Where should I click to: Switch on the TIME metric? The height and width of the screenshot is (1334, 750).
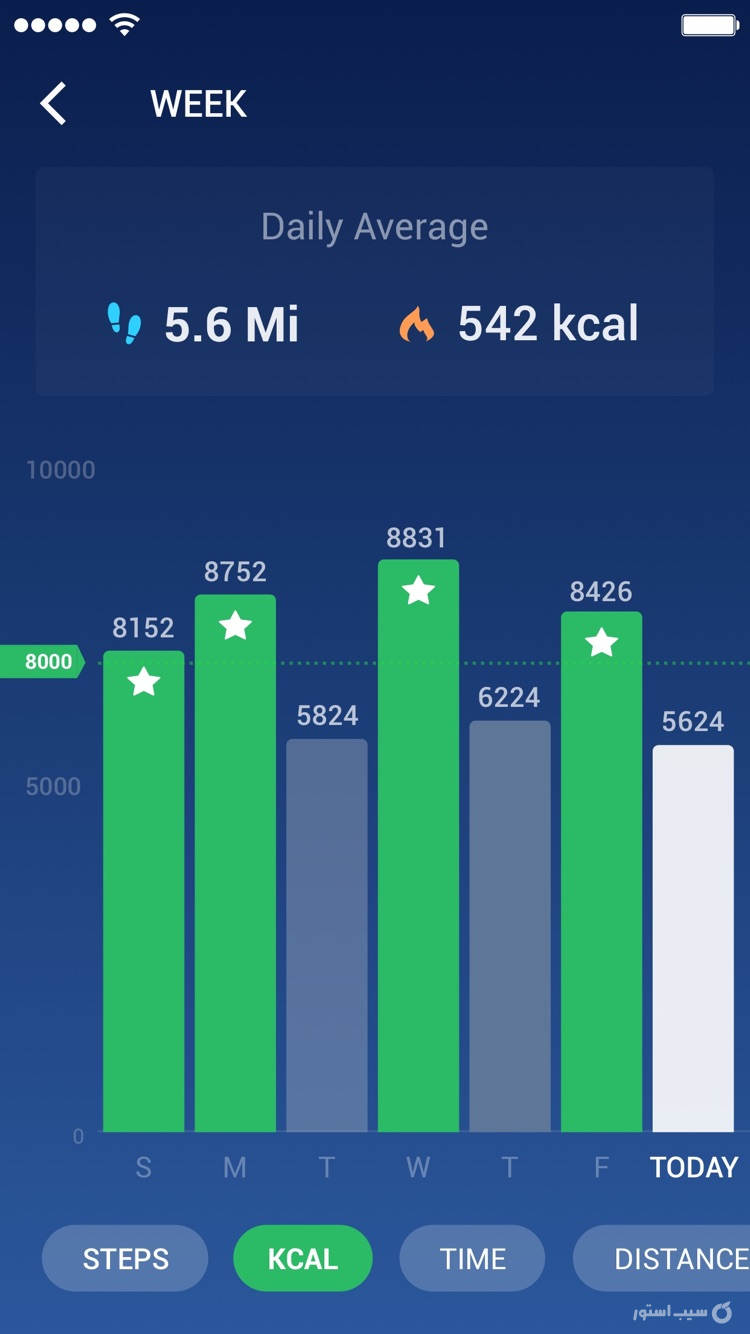tap(472, 1258)
